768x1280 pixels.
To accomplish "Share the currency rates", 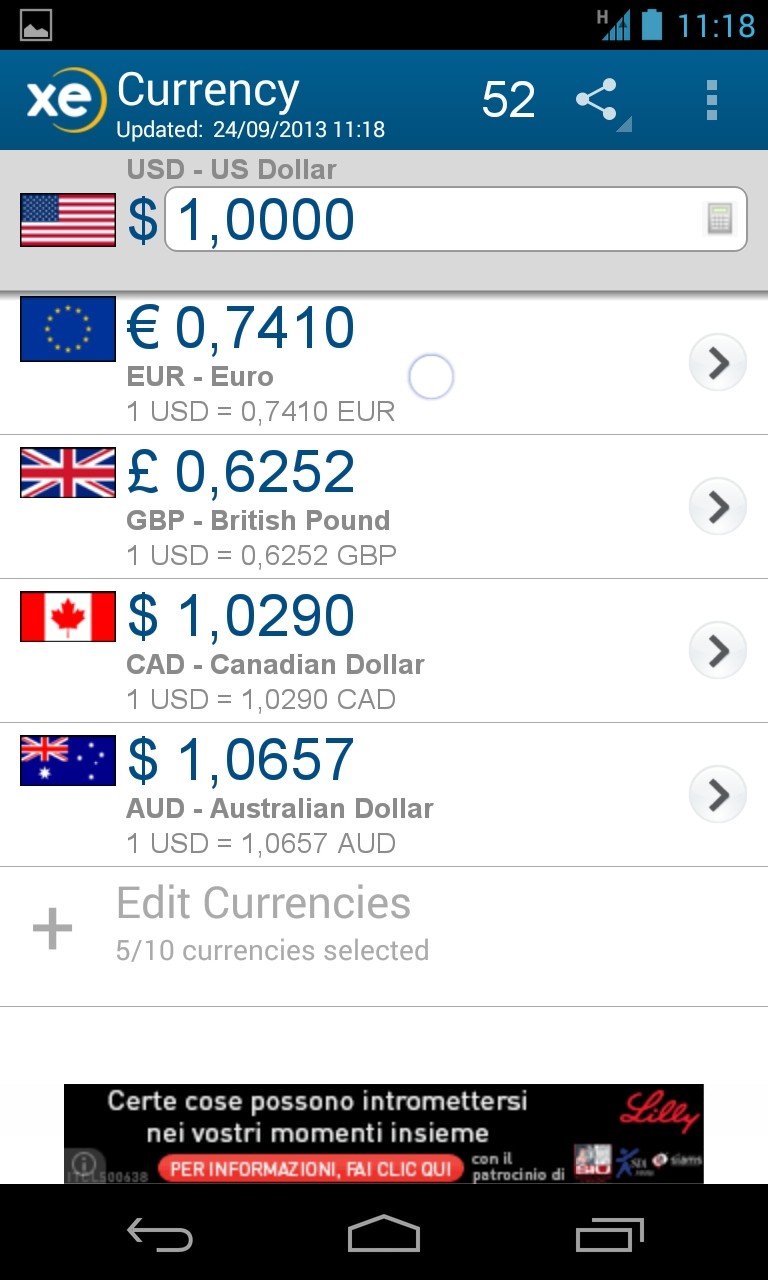I will [x=597, y=100].
